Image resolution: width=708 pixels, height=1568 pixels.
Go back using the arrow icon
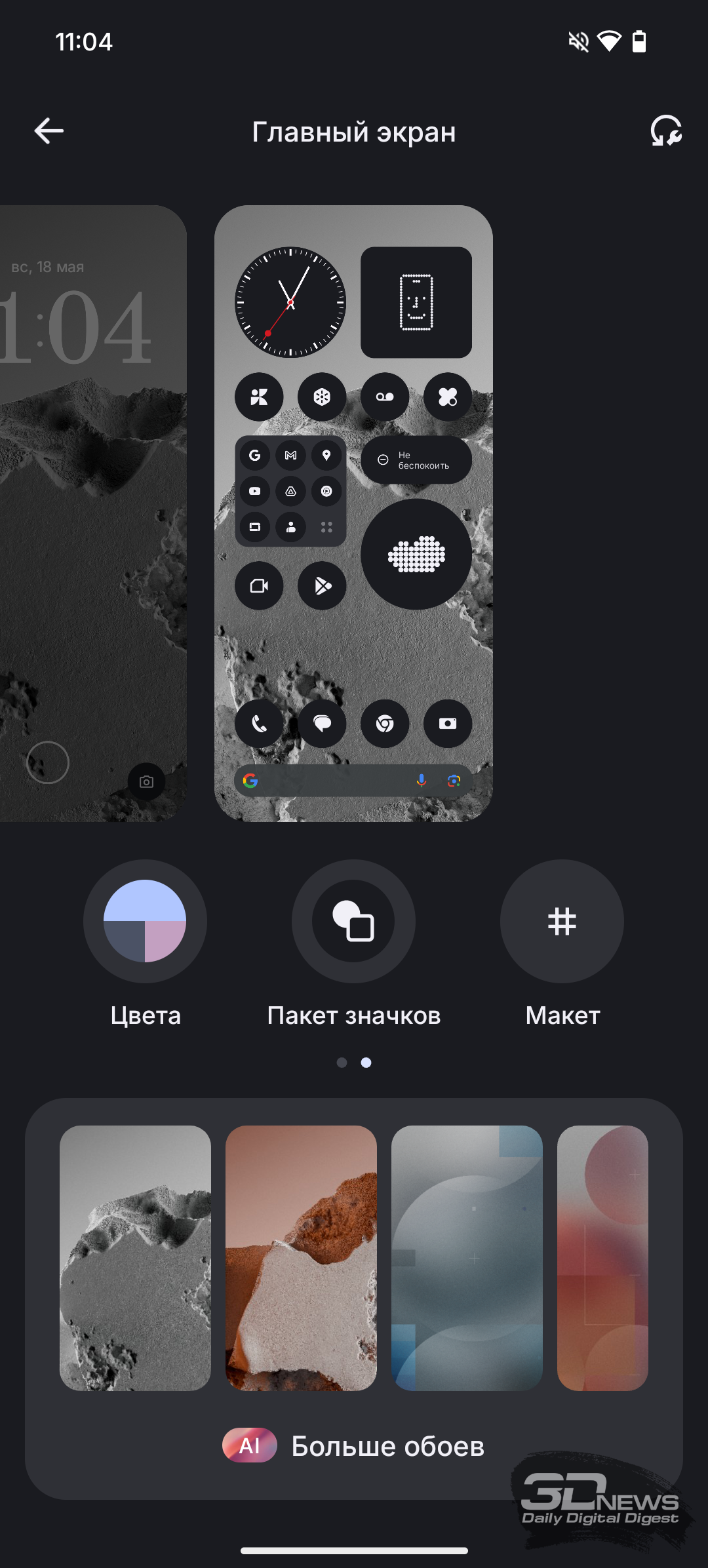[49, 131]
